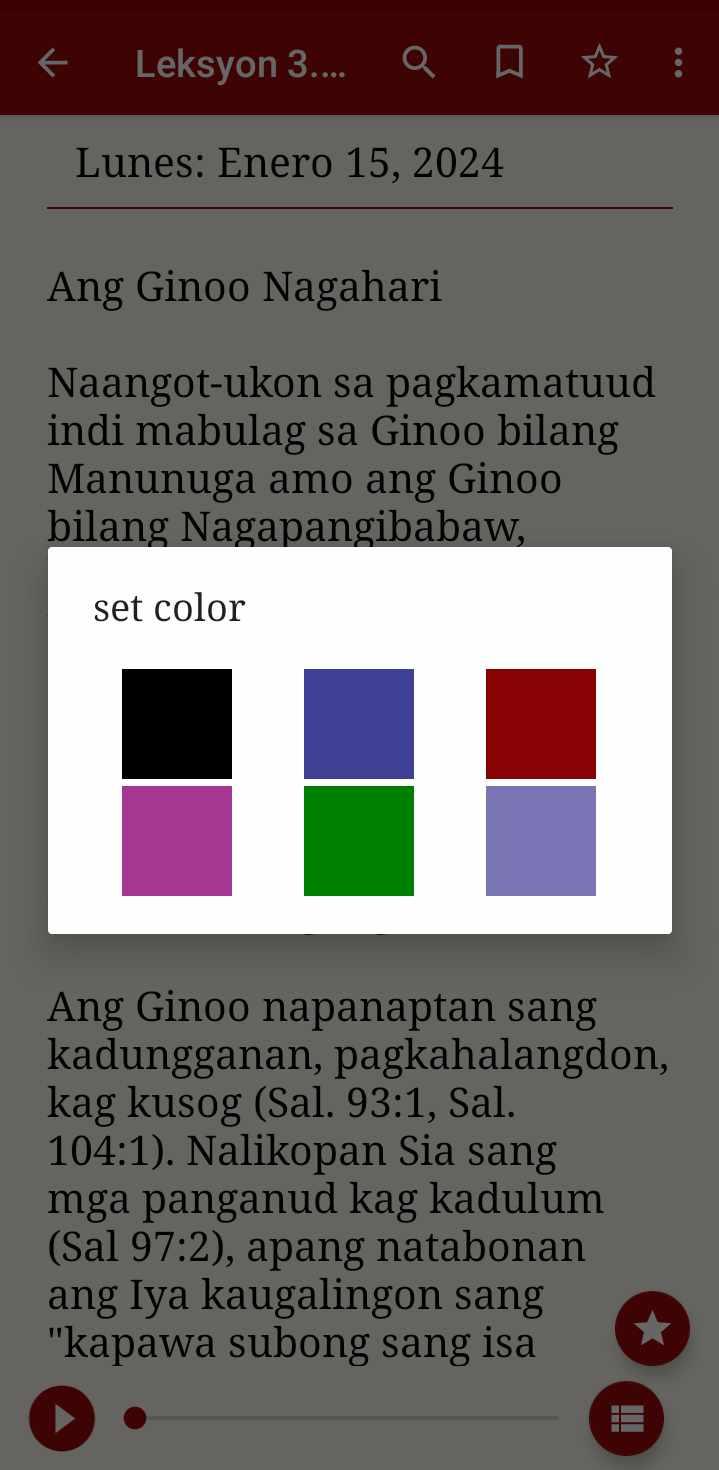The image size is (719, 1470).
Task: Open the three-dot overflow menu
Action: click(678, 63)
